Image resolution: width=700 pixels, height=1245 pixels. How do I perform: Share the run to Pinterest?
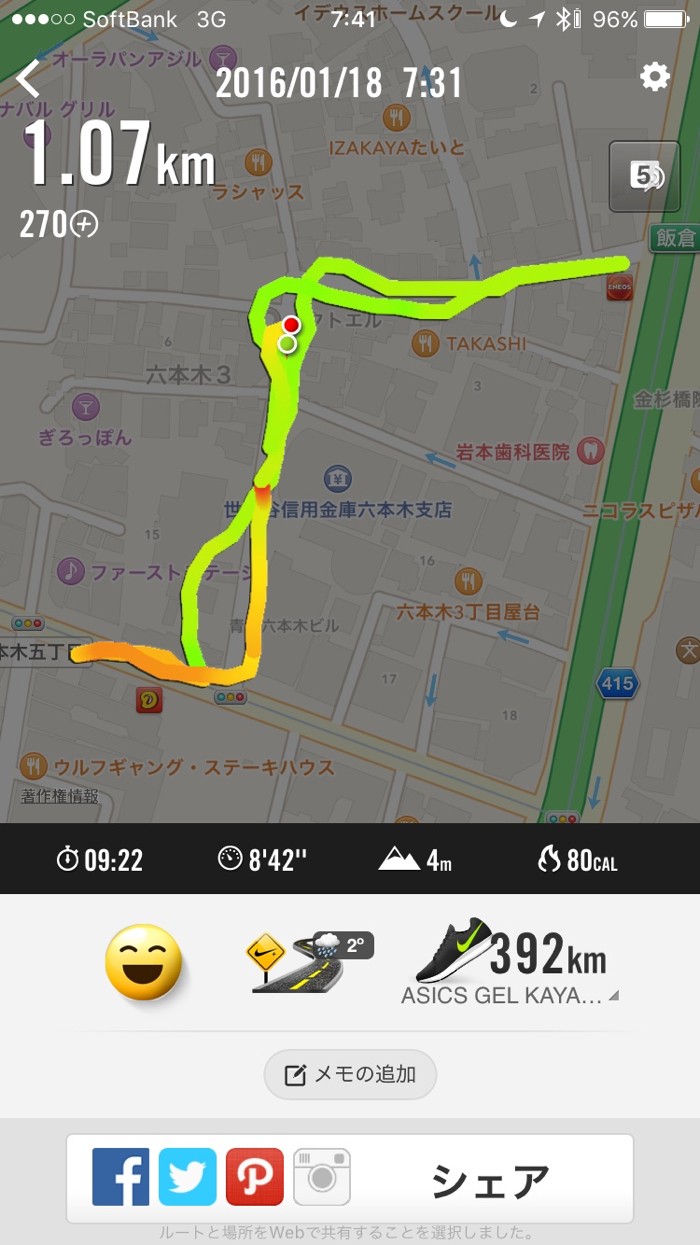click(x=254, y=1177)
